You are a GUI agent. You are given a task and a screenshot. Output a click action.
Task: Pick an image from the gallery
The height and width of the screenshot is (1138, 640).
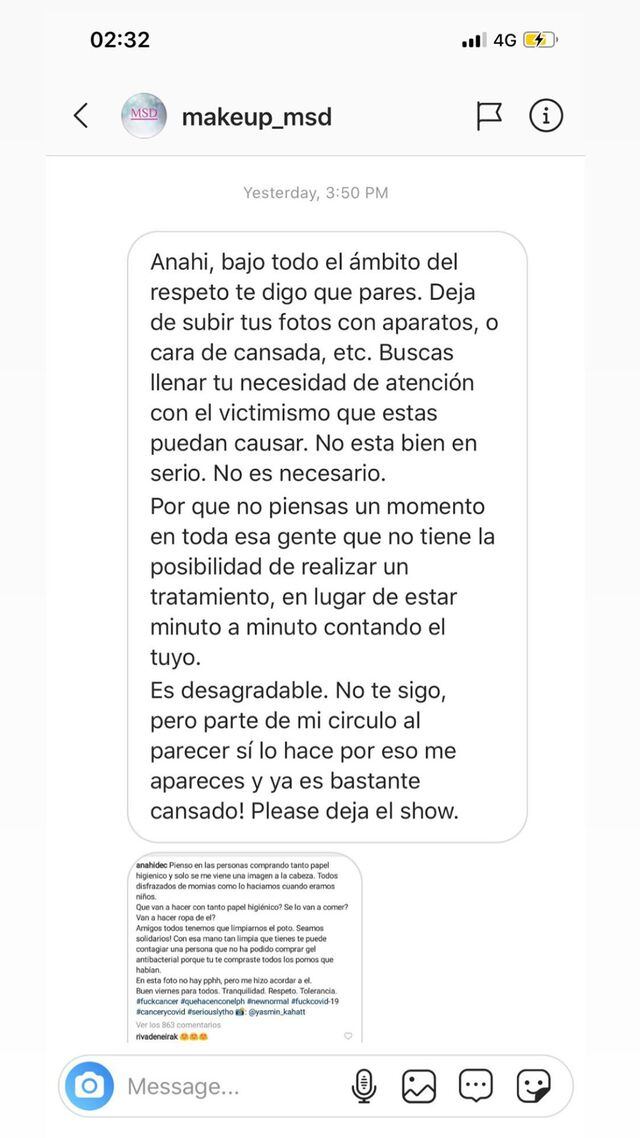click(419, 1086)
